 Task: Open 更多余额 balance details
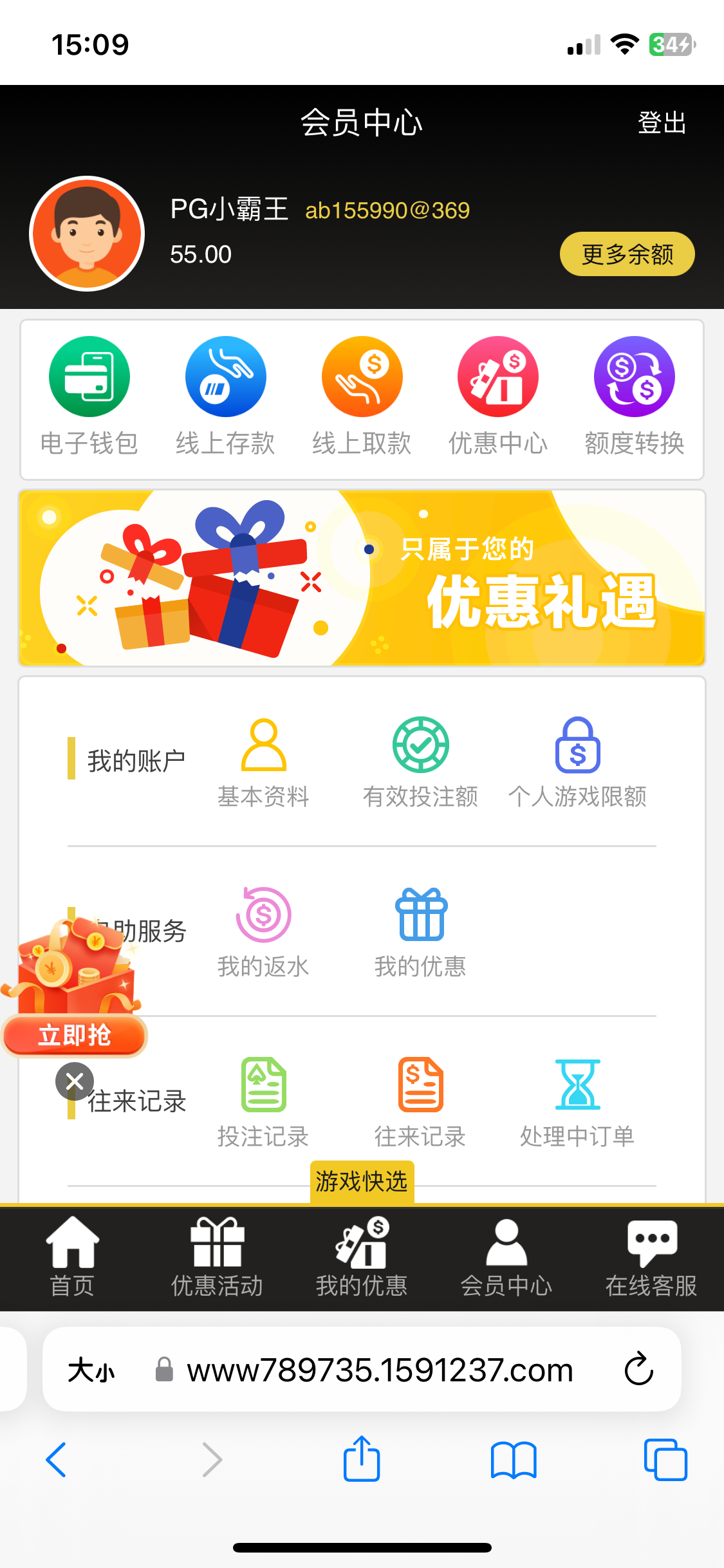click(627, 254)
